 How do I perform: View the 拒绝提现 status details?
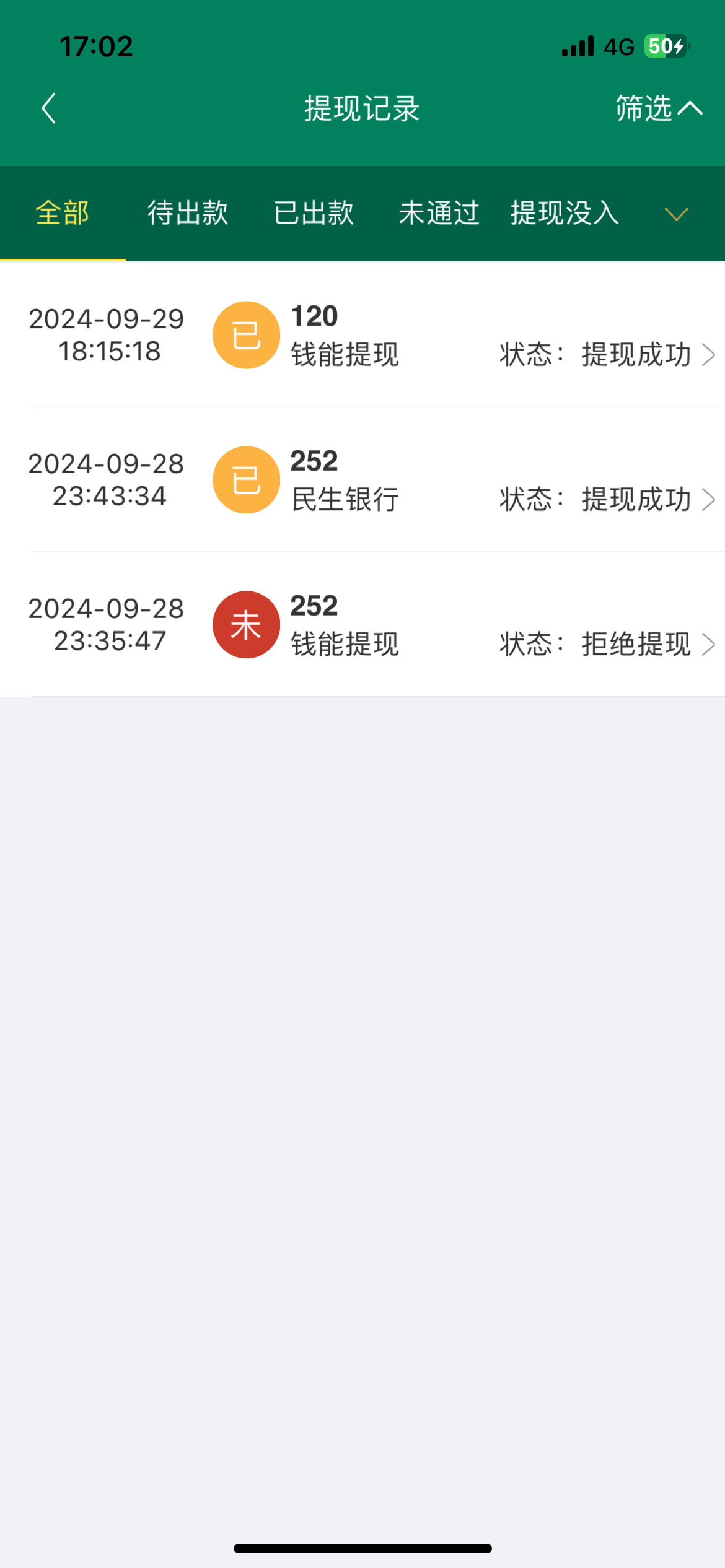click(x=635, y=644)
